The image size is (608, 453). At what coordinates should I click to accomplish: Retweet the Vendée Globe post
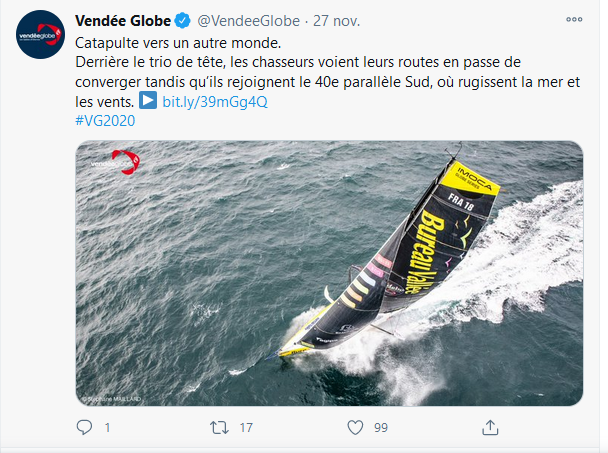[219, 428]
